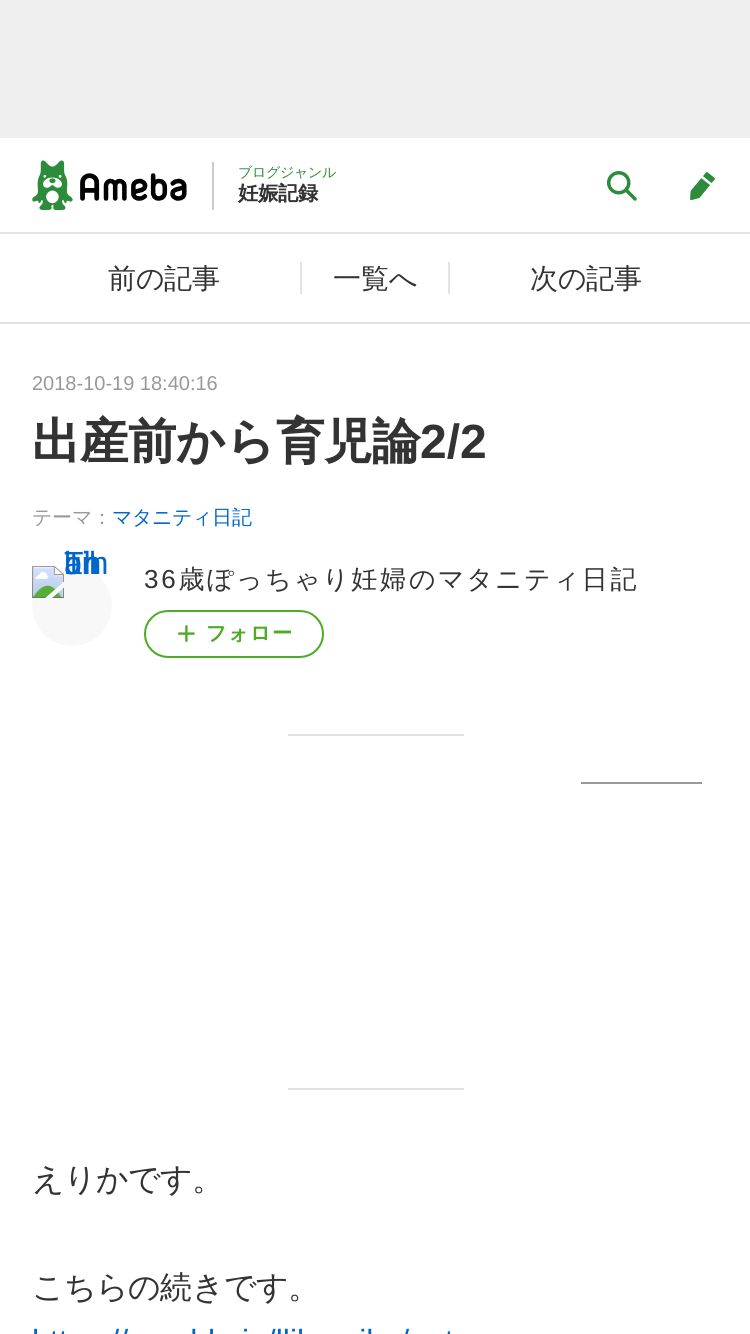Go to 次の記事
The width and height of the screenshot is (750, 1334).
pos(585,278)
